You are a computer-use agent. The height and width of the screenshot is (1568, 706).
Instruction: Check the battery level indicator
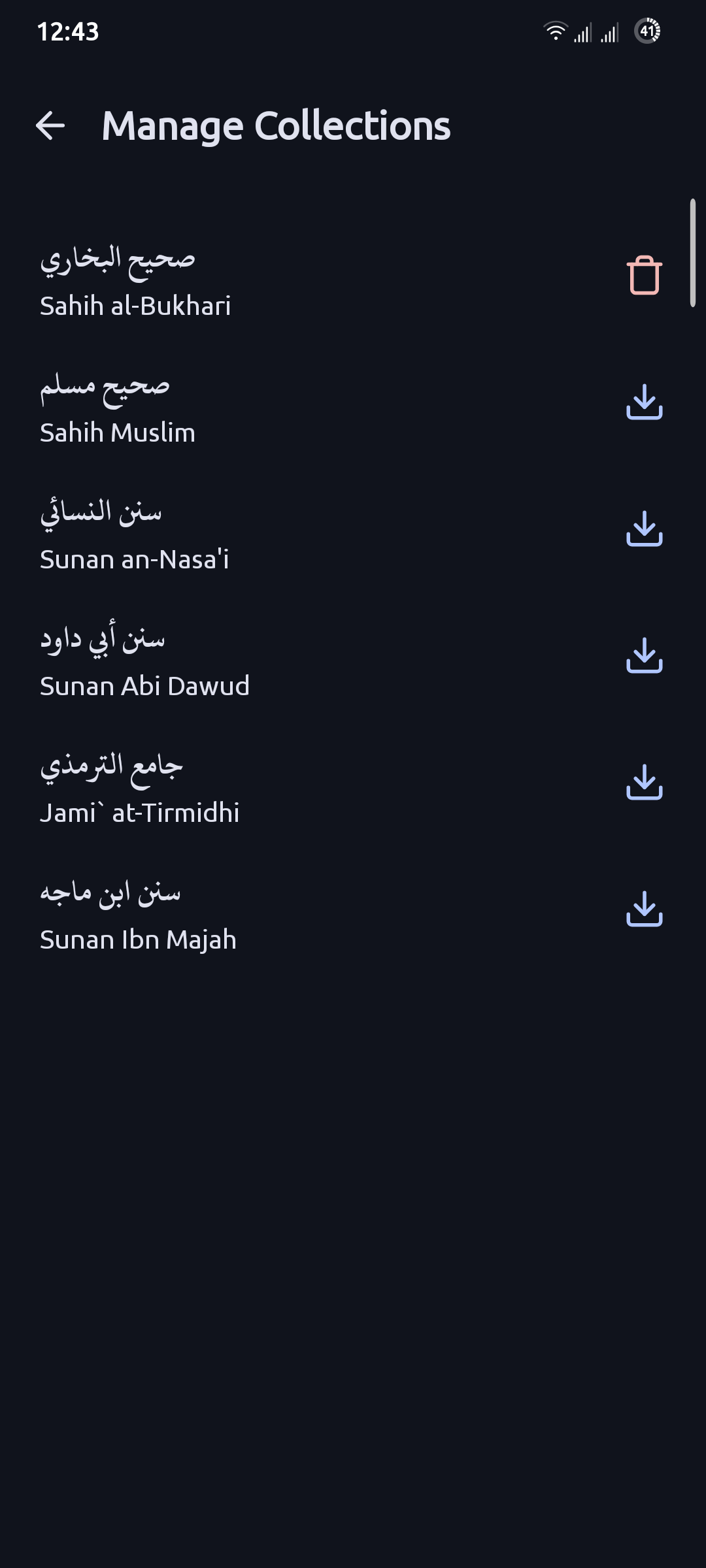(x=647, y=29)
